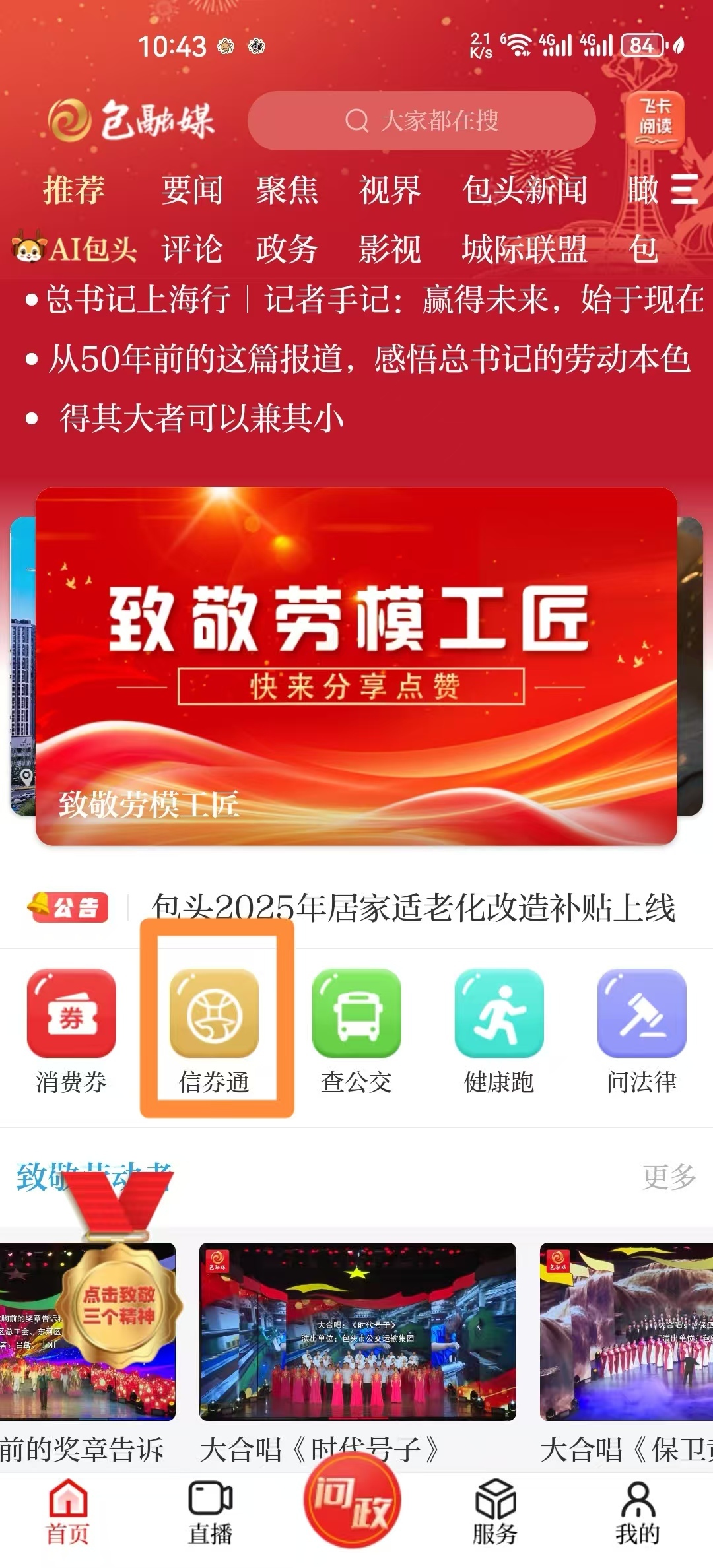713x1568 pixels.
Task: Select the 包头新闻 tab
Action: 524,190
